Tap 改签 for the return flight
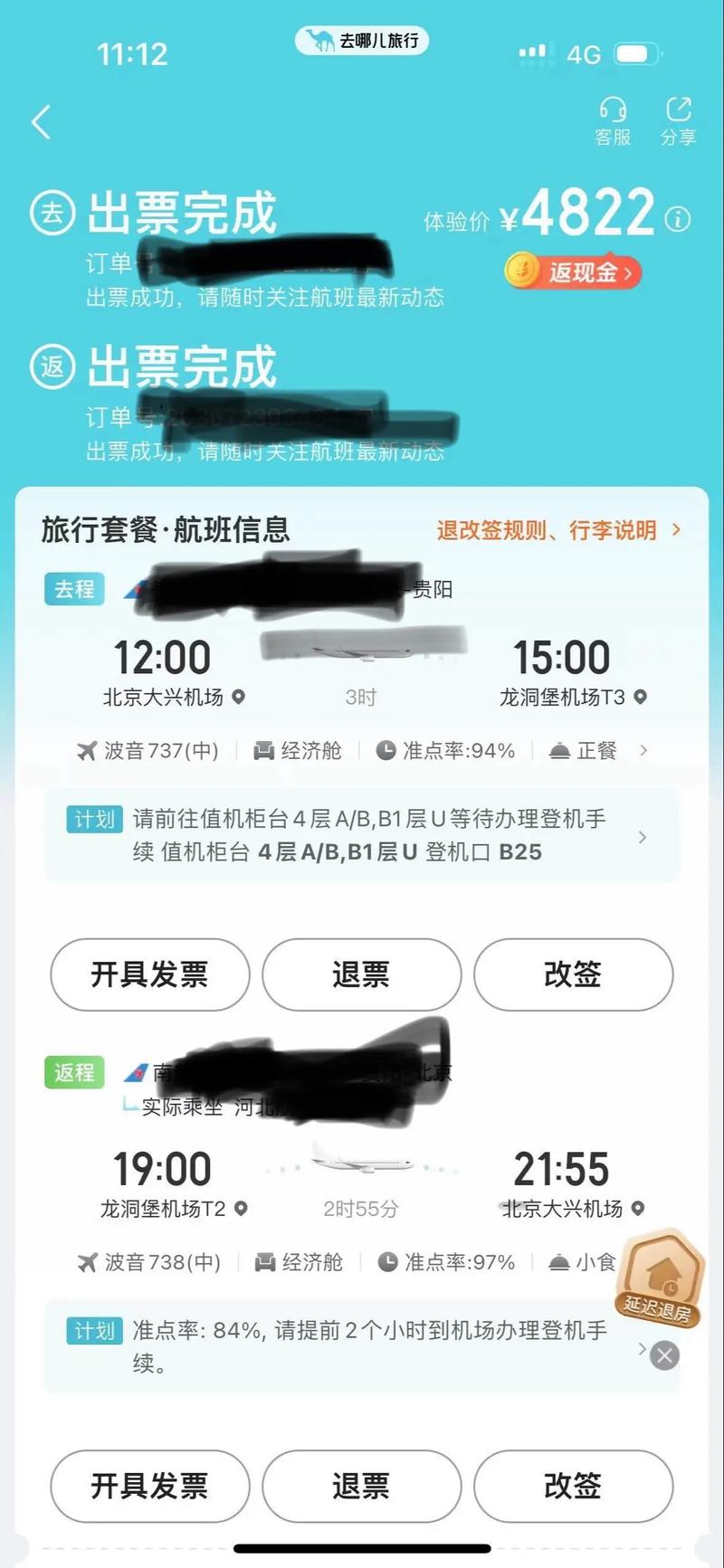724x1568 pixels. point(573,1486)
